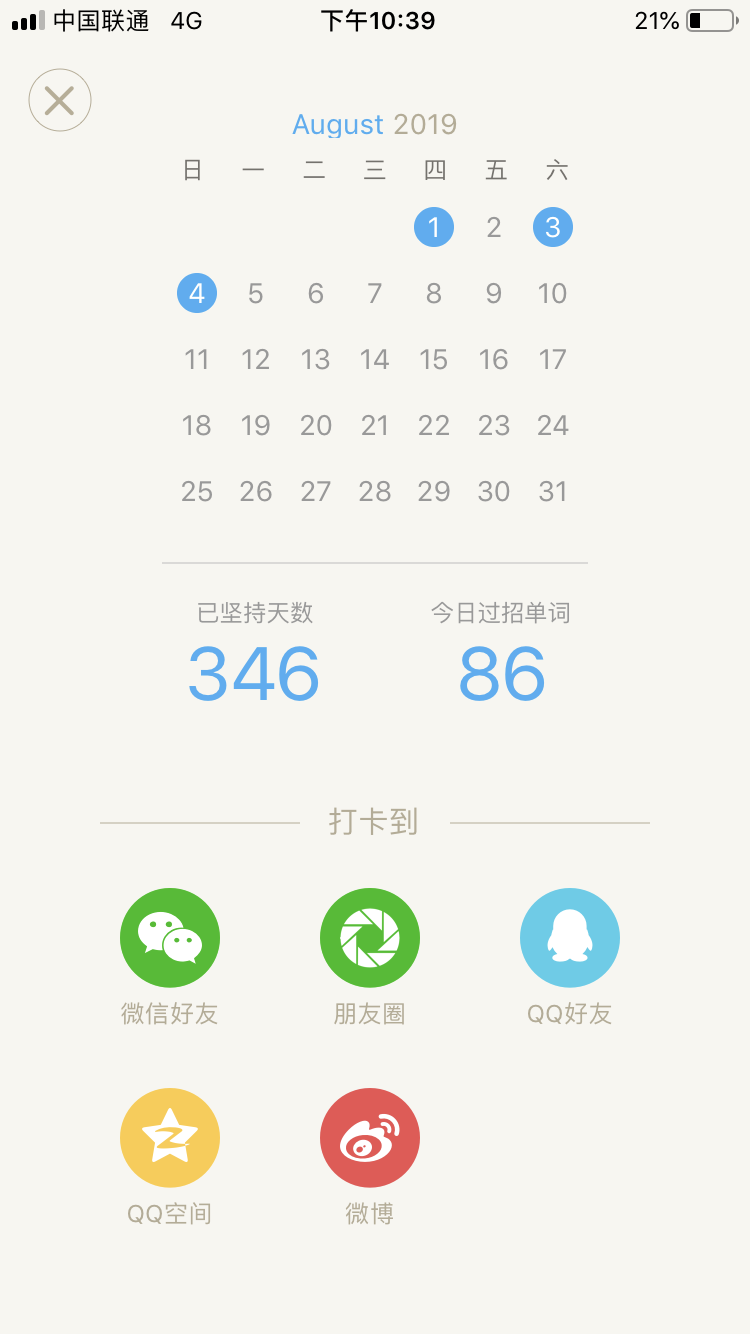This screenshot has height=1334, width=750.
Task: Share check-in to QQ好友
Action: [570, 938]
